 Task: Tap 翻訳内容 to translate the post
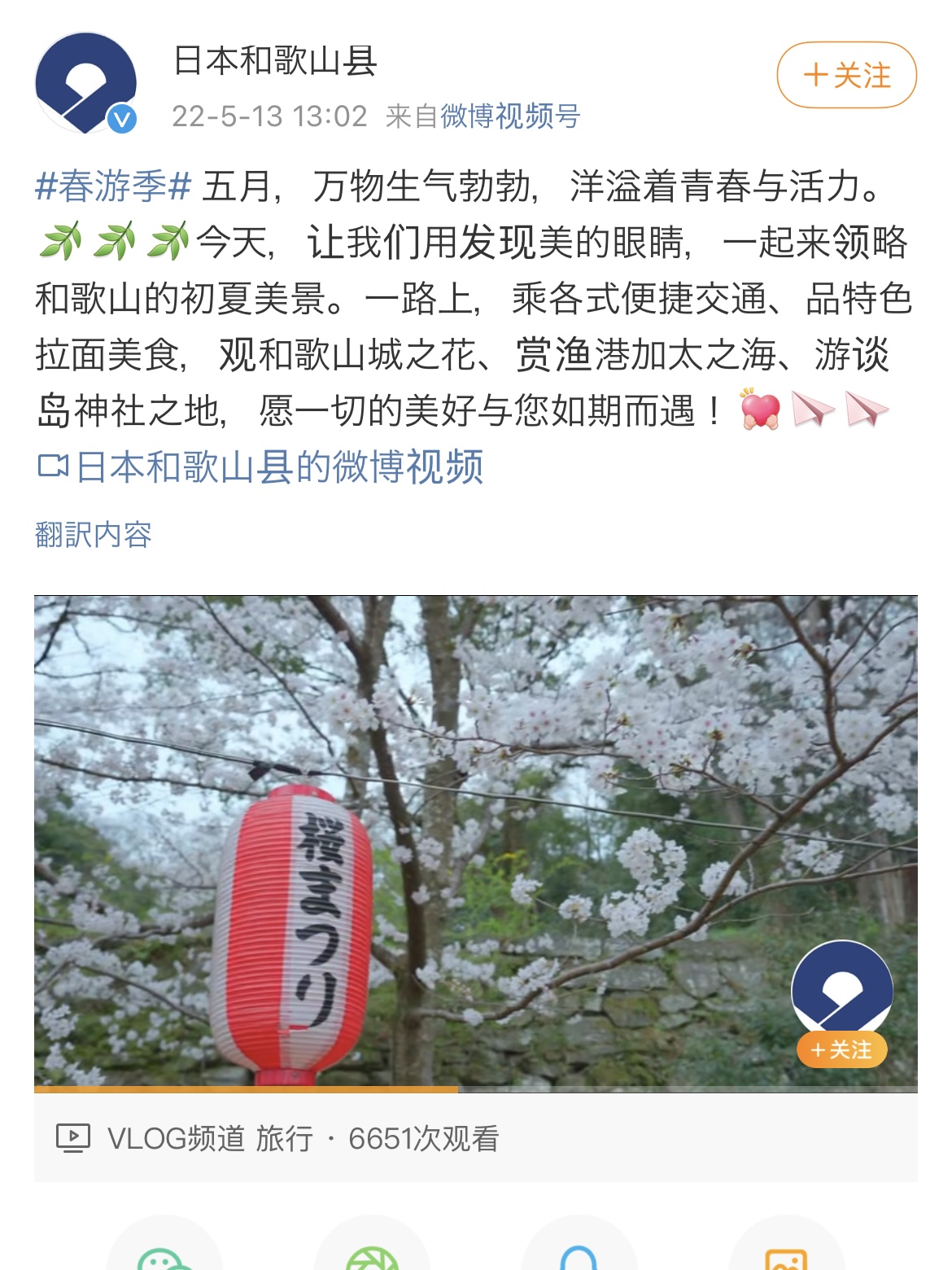point(94,535)
